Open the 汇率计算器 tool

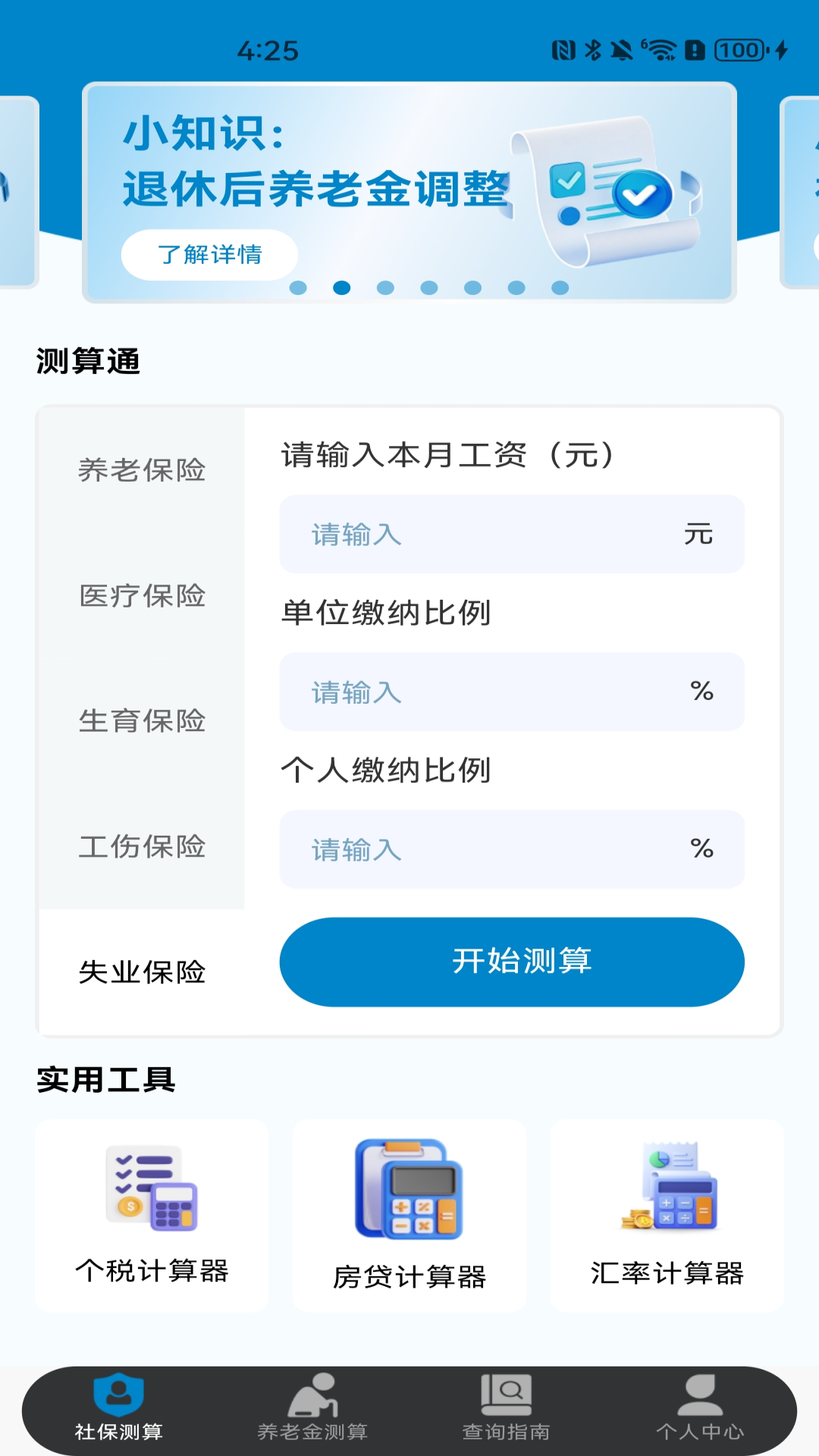click(x=668, y=1213)
